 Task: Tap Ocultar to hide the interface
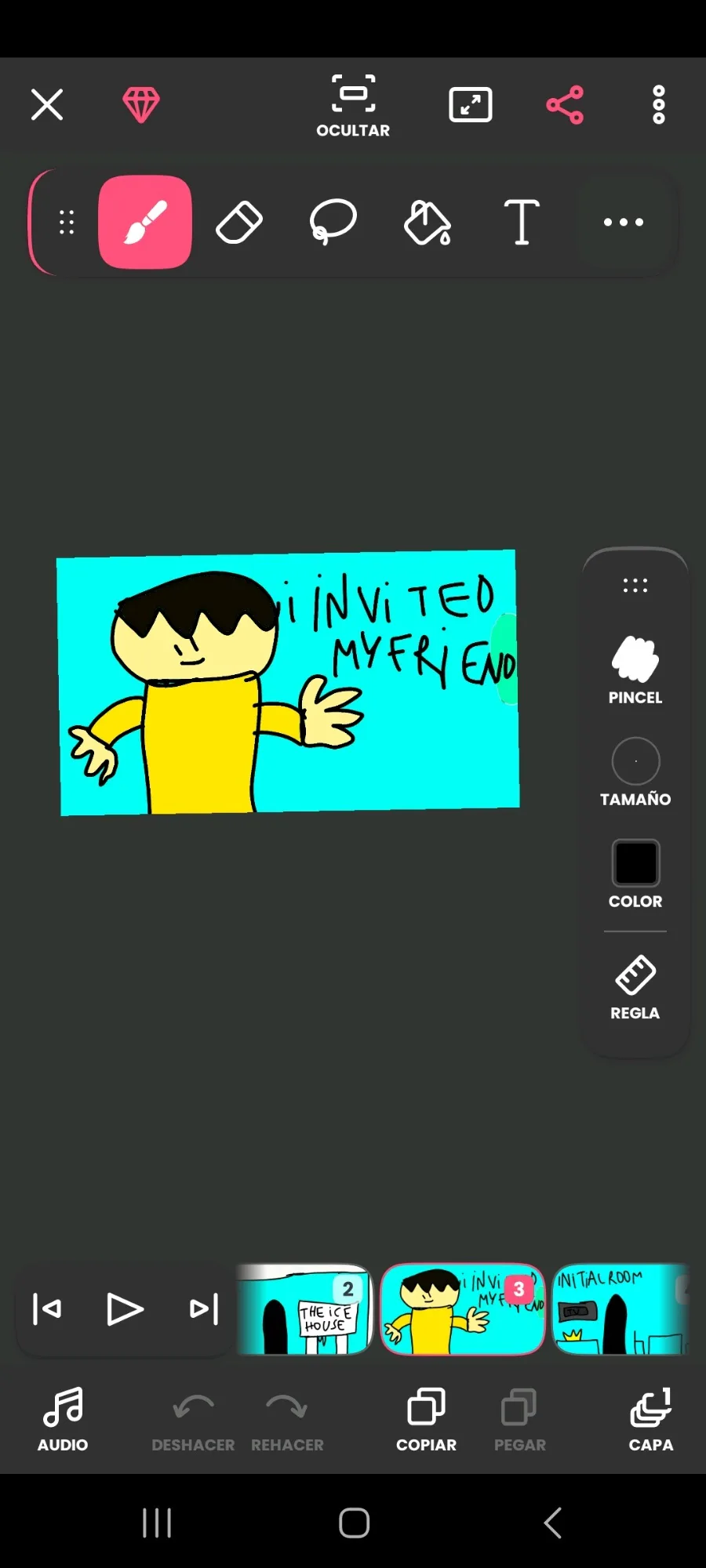[353, 107]
